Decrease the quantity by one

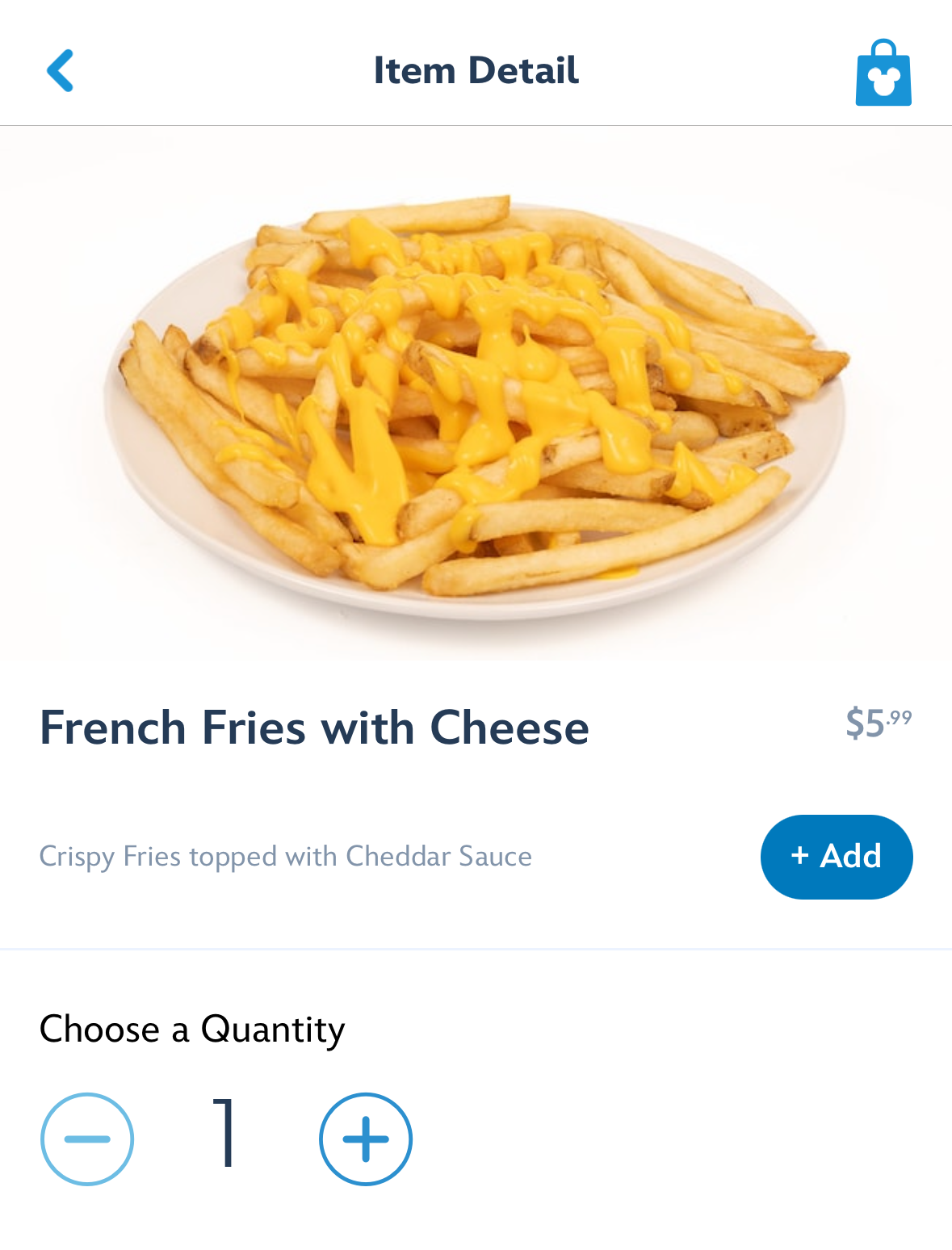coord(87,1139)
